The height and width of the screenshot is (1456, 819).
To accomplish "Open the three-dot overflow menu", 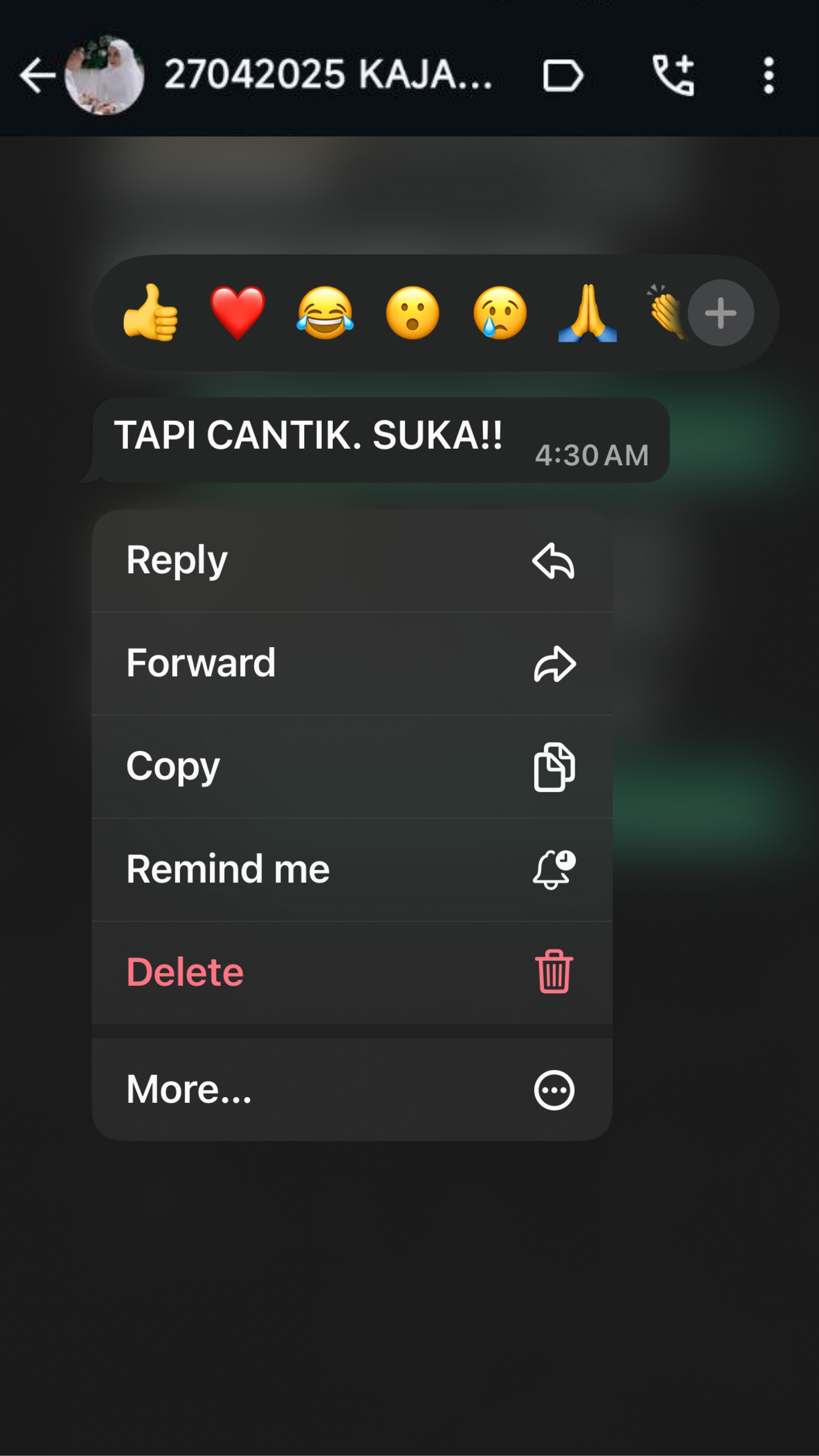I will coord(768,75).
